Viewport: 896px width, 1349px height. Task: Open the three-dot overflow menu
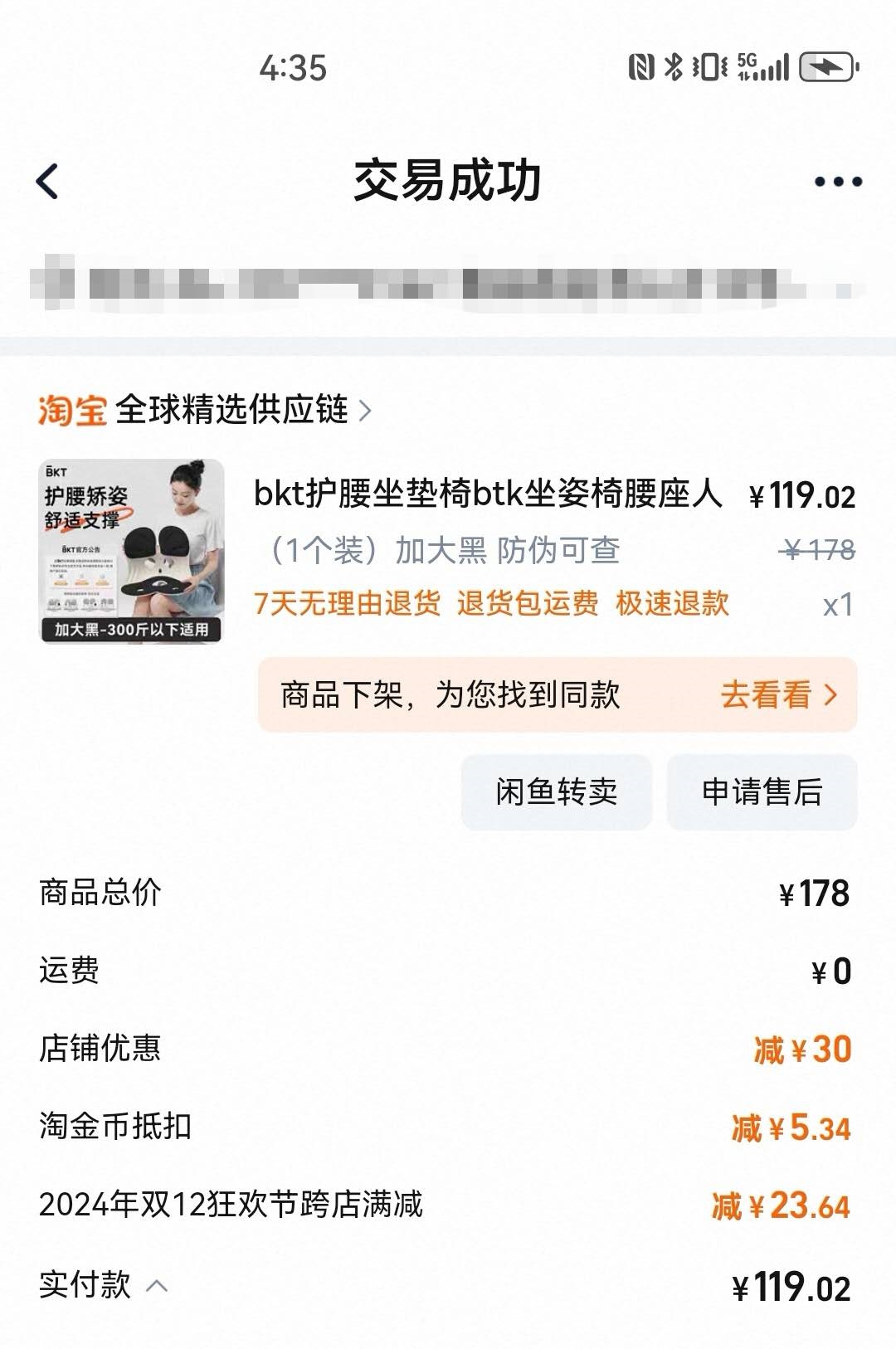pos(837,182)
